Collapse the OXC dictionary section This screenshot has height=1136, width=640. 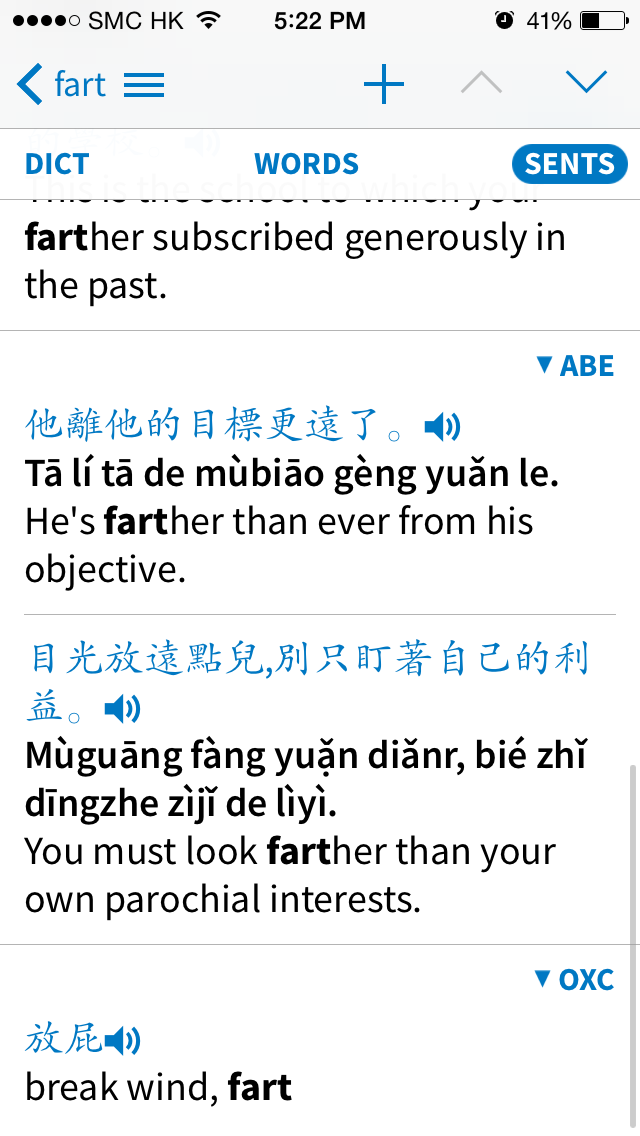(x=575, y=980)
